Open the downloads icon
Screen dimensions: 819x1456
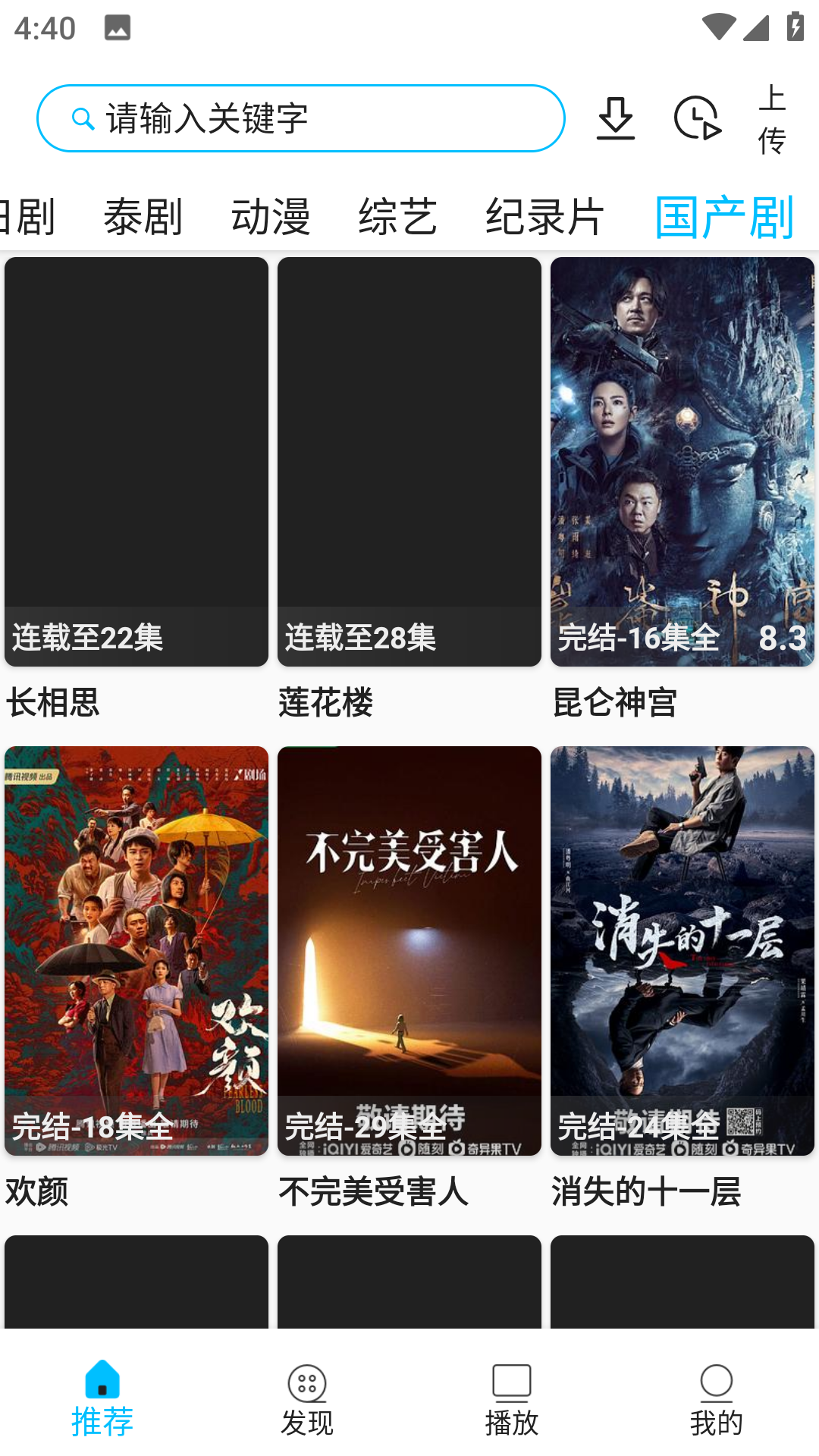tap(615, 118)
